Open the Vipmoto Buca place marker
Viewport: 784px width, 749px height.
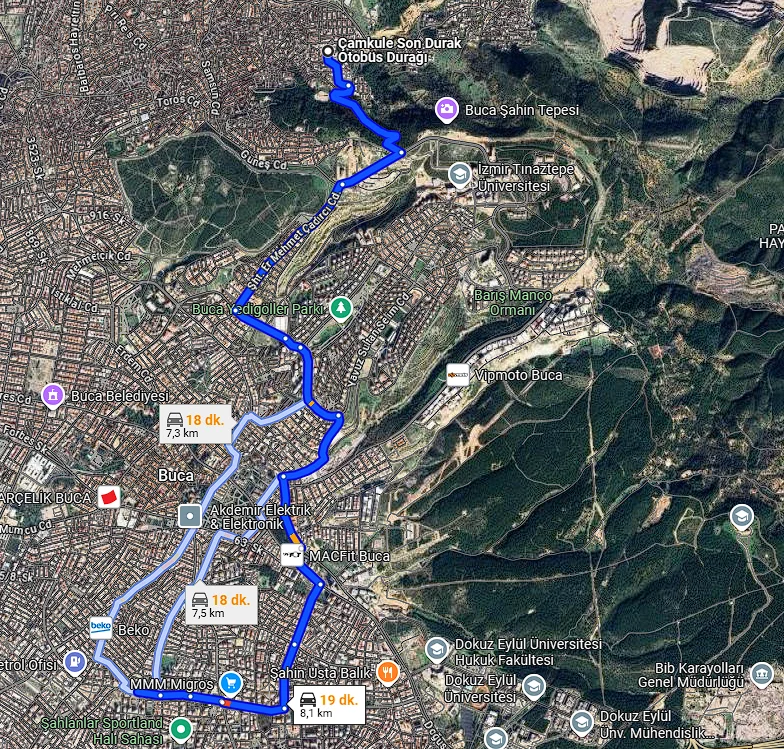pos(458,375)
